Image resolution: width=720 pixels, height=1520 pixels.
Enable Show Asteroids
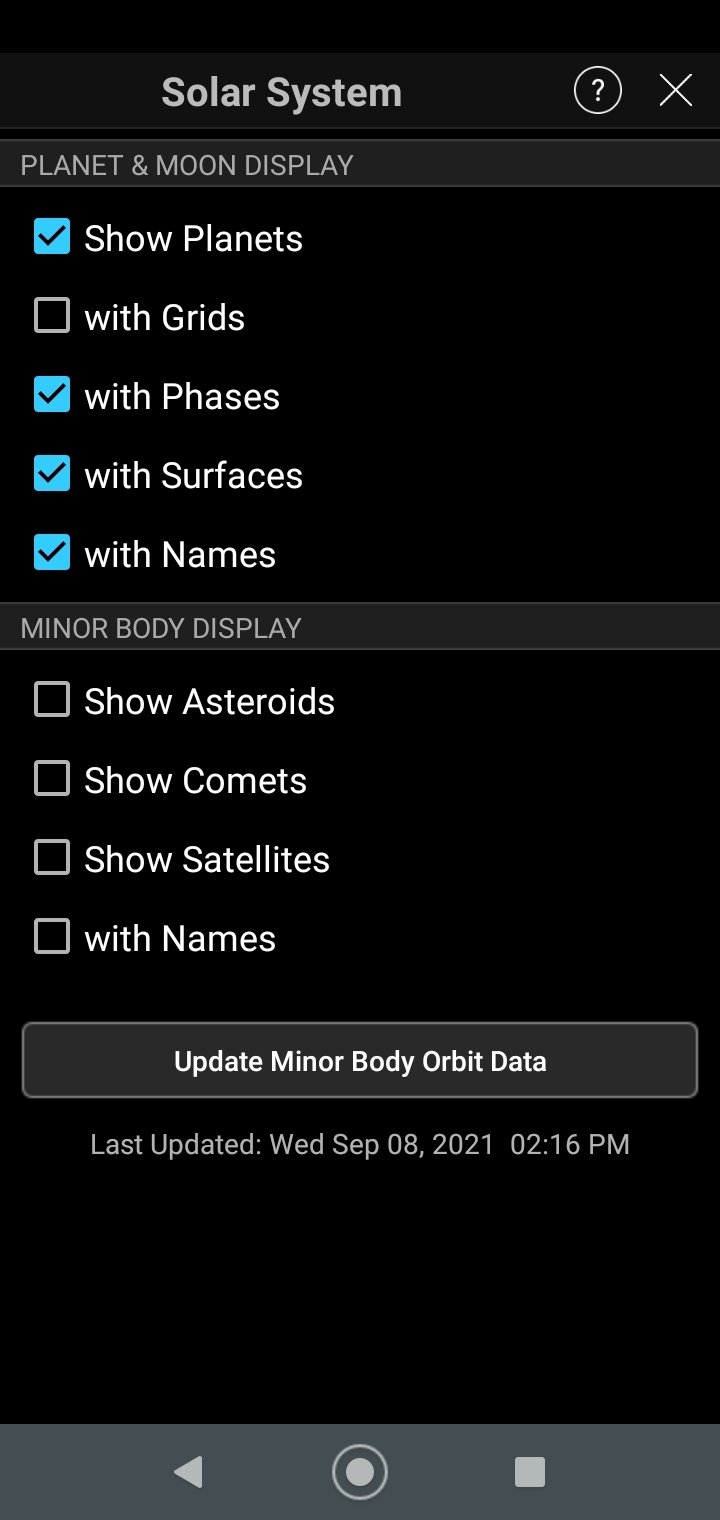point(52,701)
